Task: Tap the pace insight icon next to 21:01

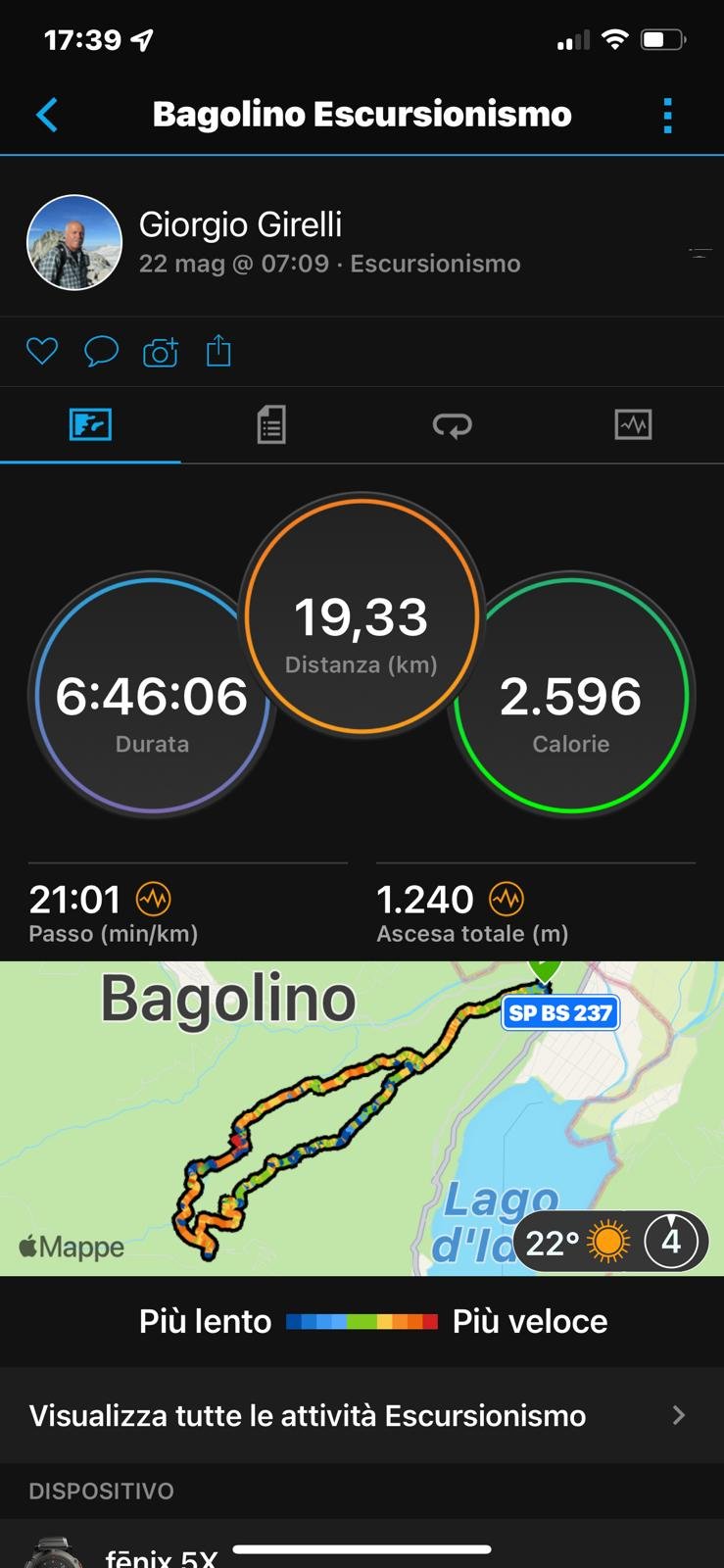Action: 153,898
